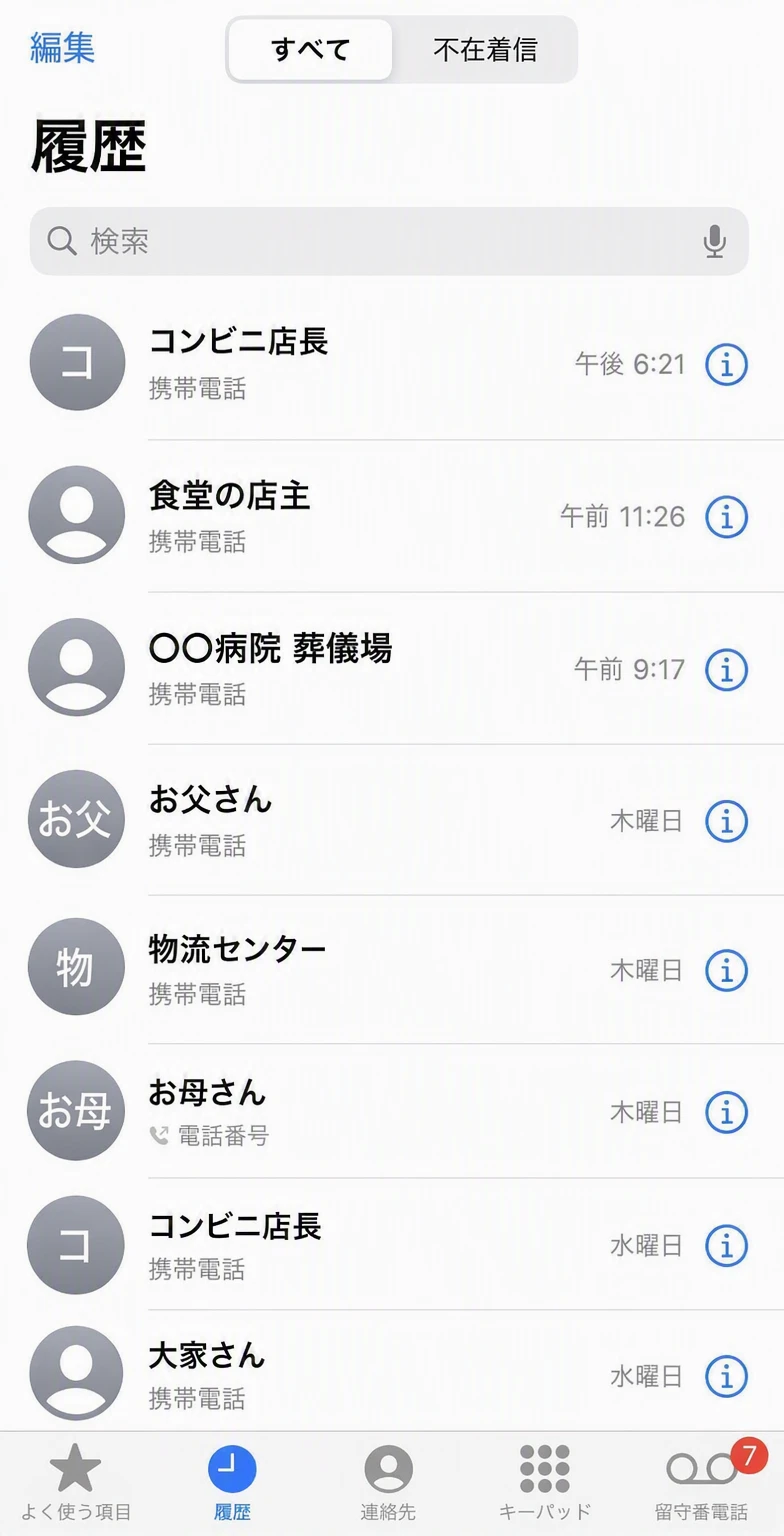
Task: Call back コンビニ店長 from 午後 6:21
Action: [x=392, y=363]
